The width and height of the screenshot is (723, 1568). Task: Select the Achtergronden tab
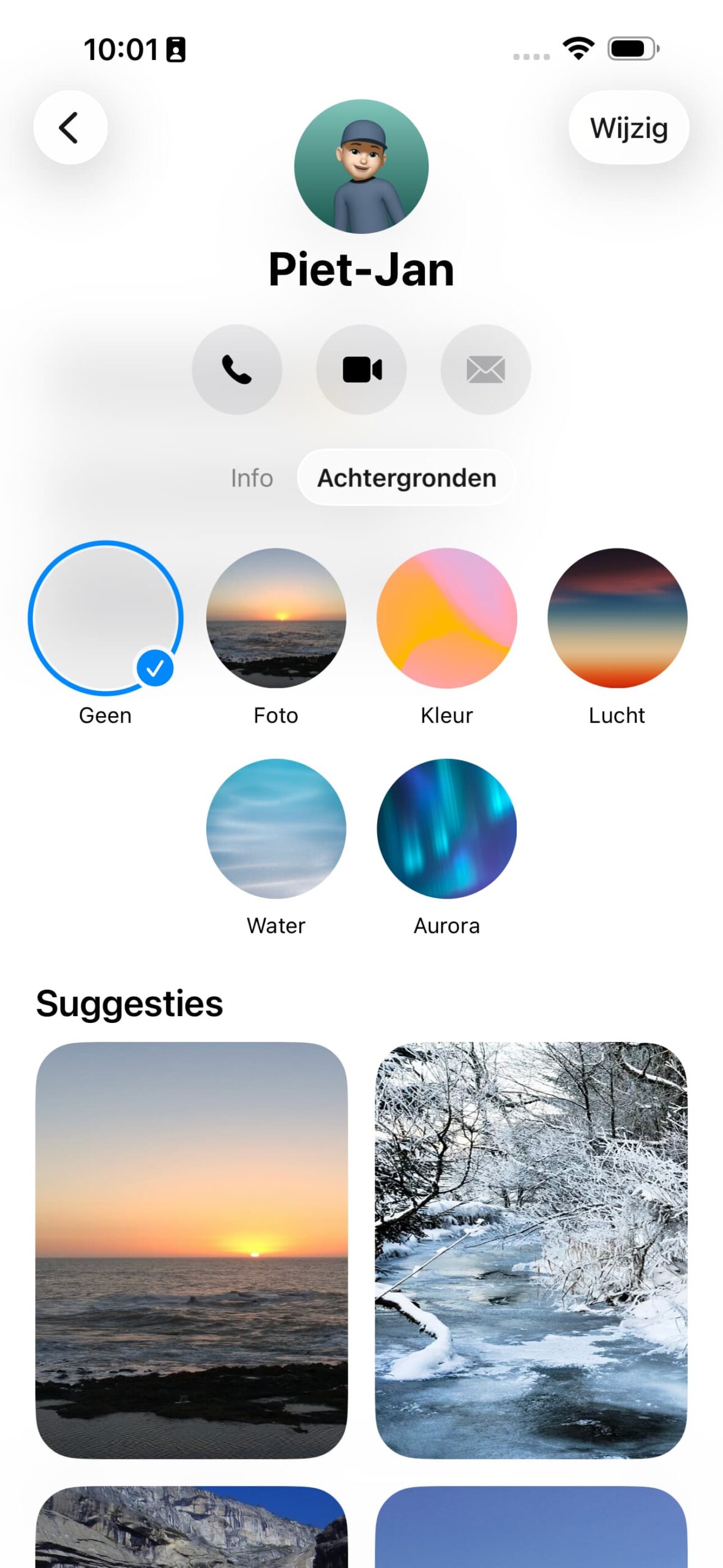(406, 478)
